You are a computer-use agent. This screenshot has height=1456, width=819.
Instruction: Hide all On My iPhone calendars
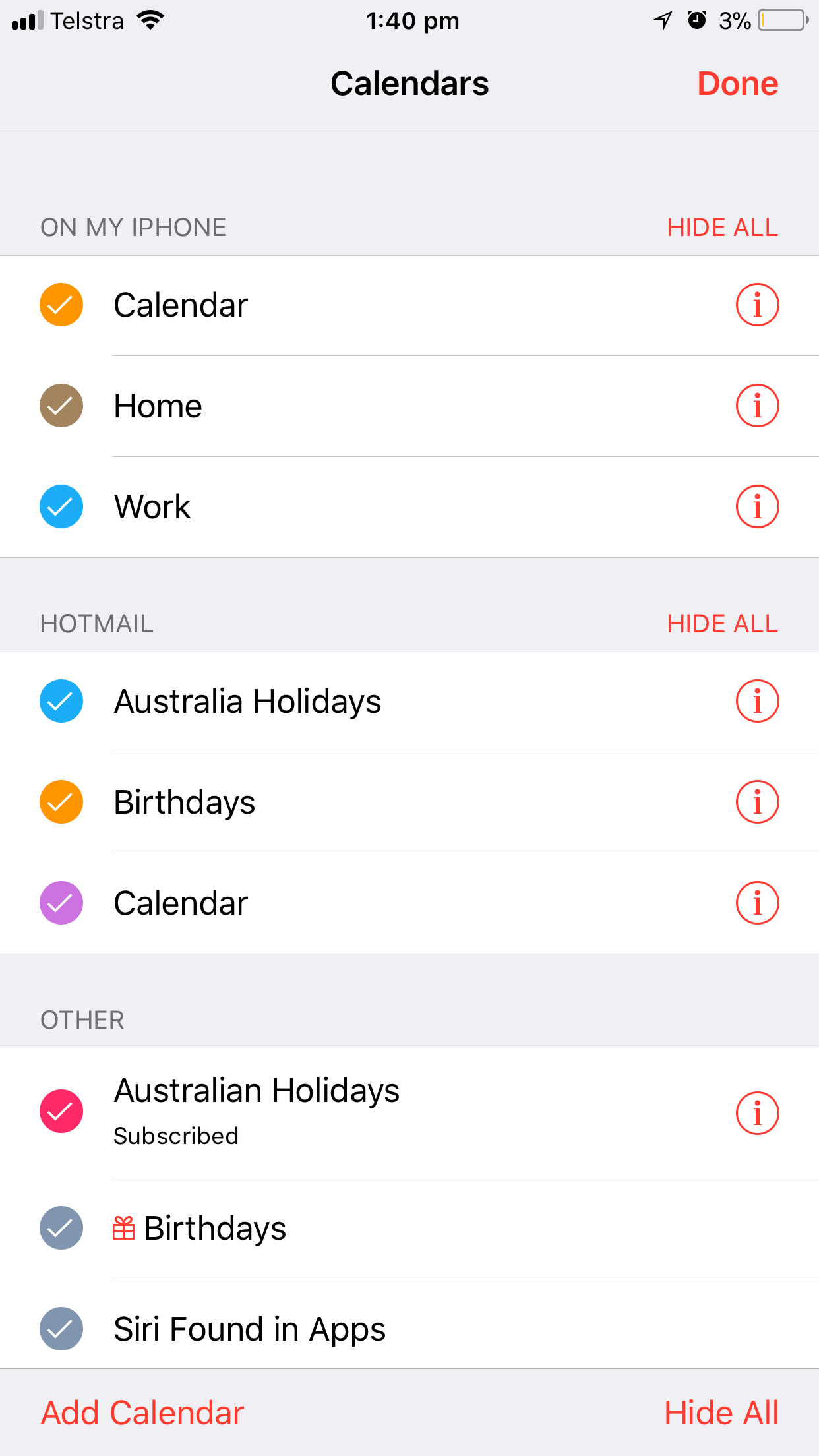[x=722, y=228]
